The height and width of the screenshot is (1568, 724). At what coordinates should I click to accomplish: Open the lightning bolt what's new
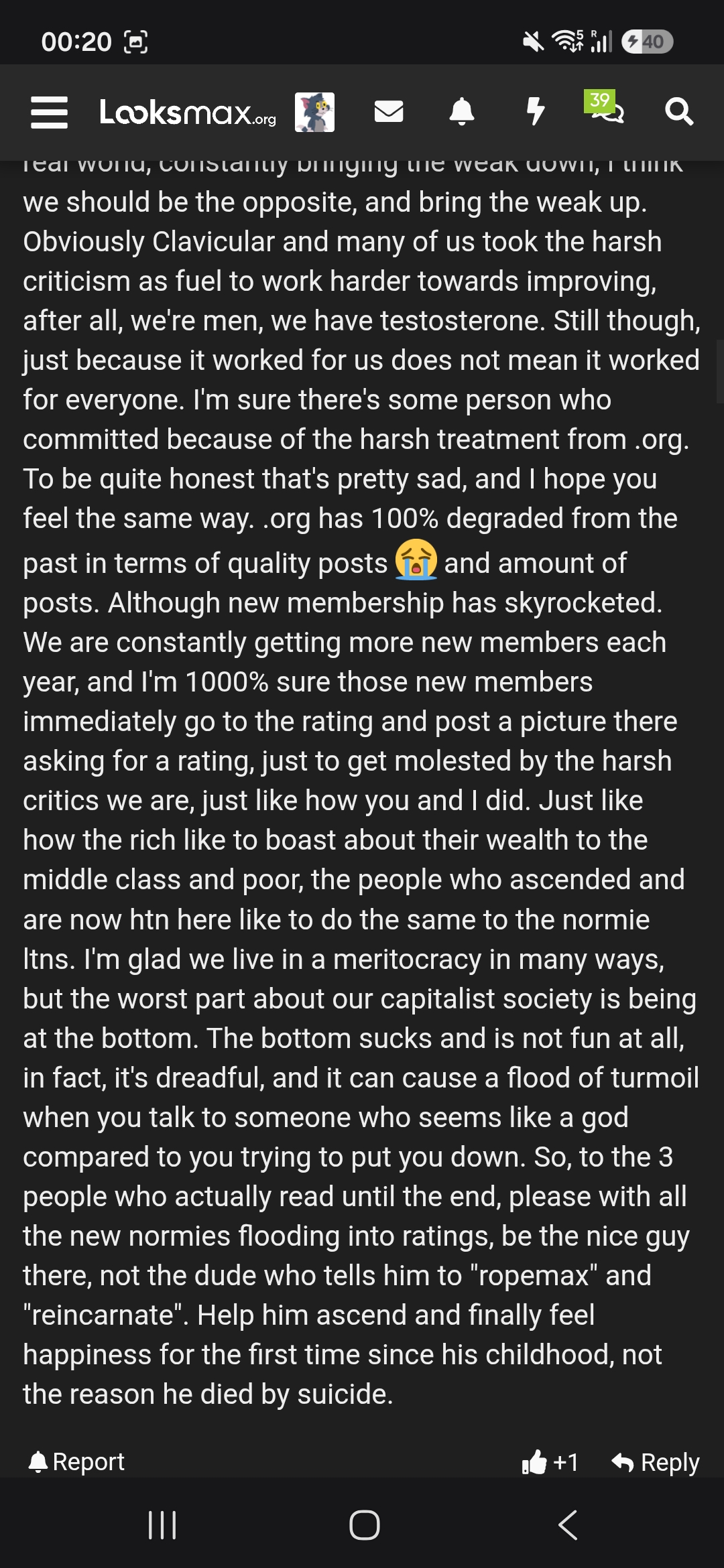535,112
